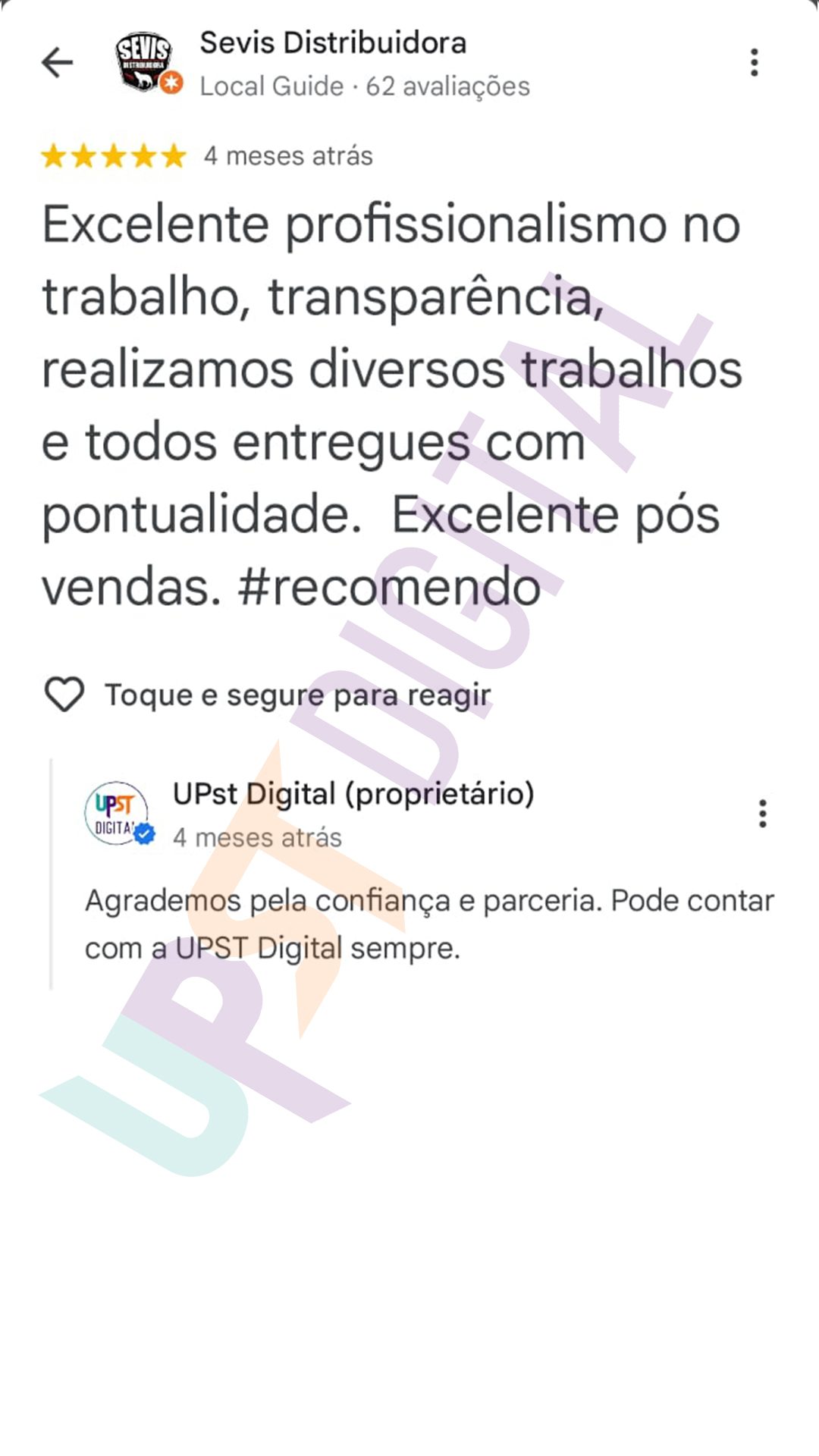Go back using the top arrow
This screenshot has width=819, height=1456.
pos(57,62)
